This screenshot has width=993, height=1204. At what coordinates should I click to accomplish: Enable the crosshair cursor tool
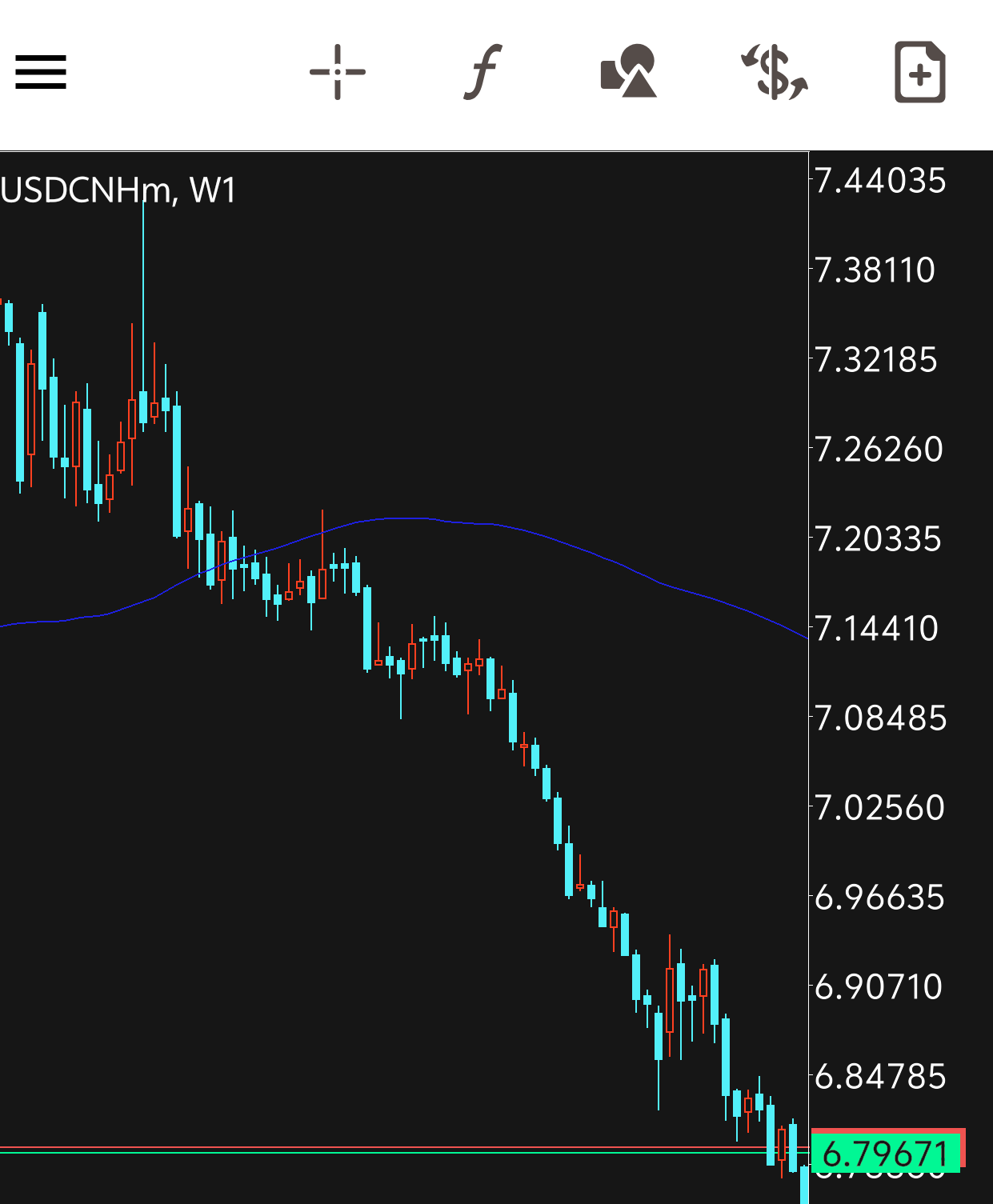(x=338, y=72)
